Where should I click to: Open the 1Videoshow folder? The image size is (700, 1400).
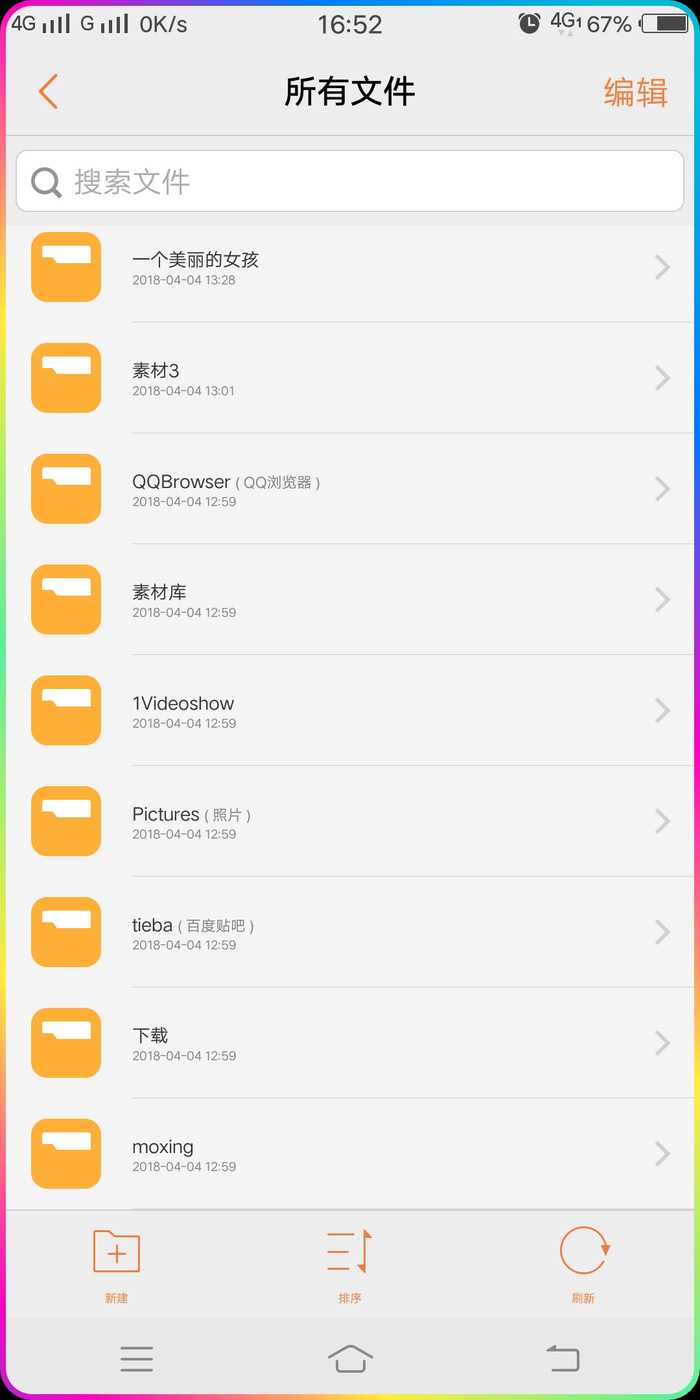point(350,712)
